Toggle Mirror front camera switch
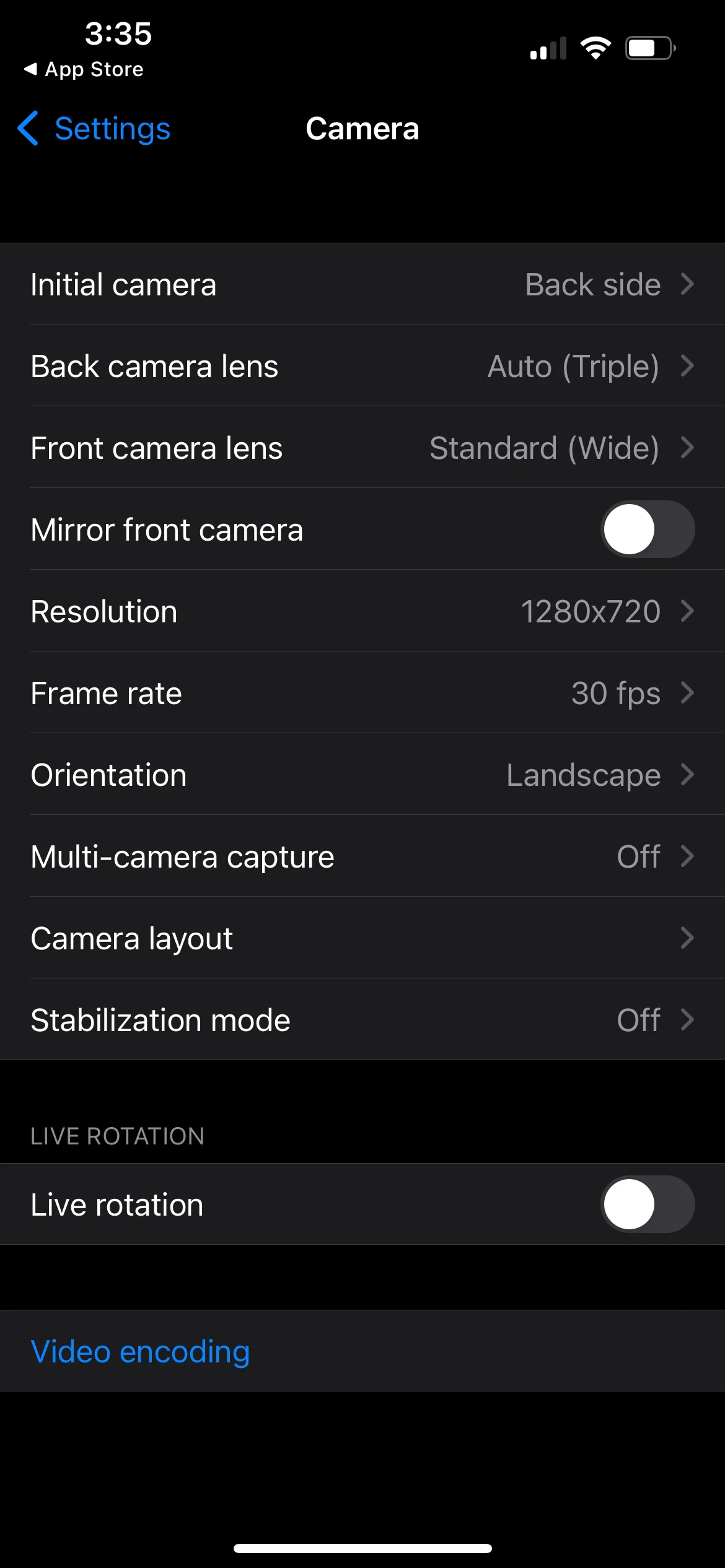This screenshot has width=725, height=1568. (x=647, y=529)
